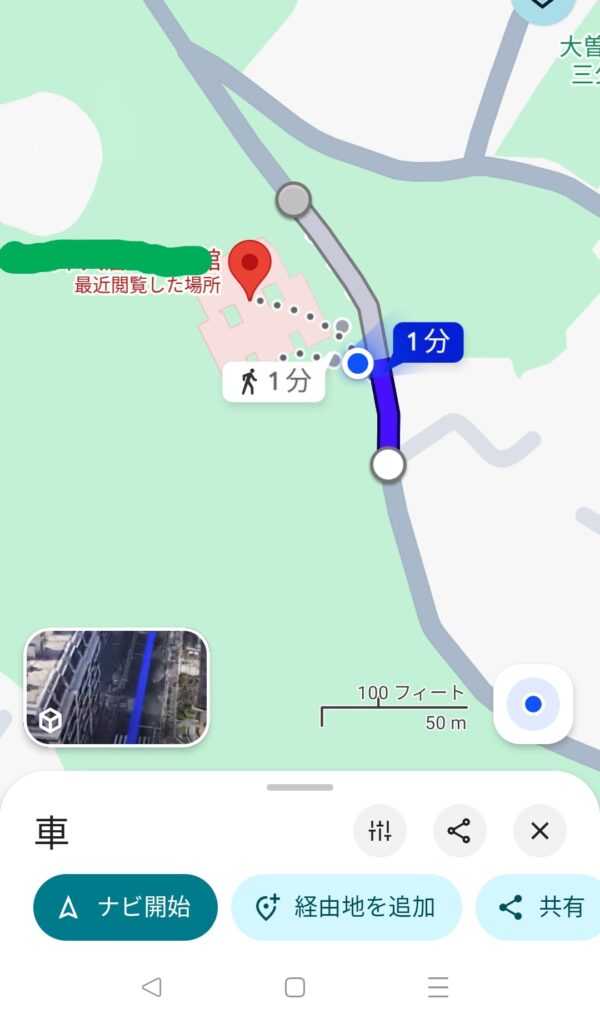Center map on my location
The image size is (600, 1024).
[x=533, y=704]
